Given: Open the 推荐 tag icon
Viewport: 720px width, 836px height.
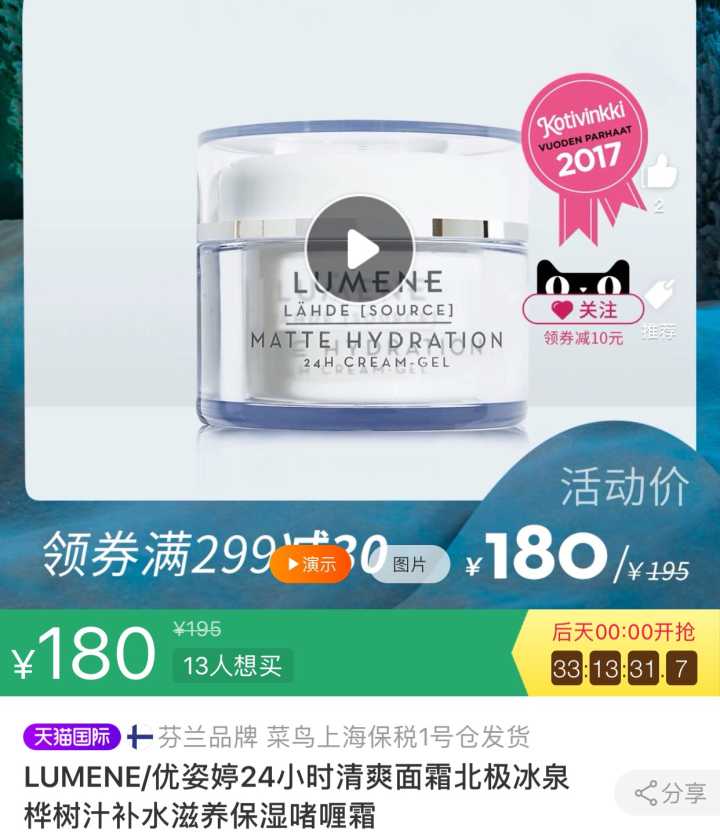Looking at the screenshot, I should point(659,298).
